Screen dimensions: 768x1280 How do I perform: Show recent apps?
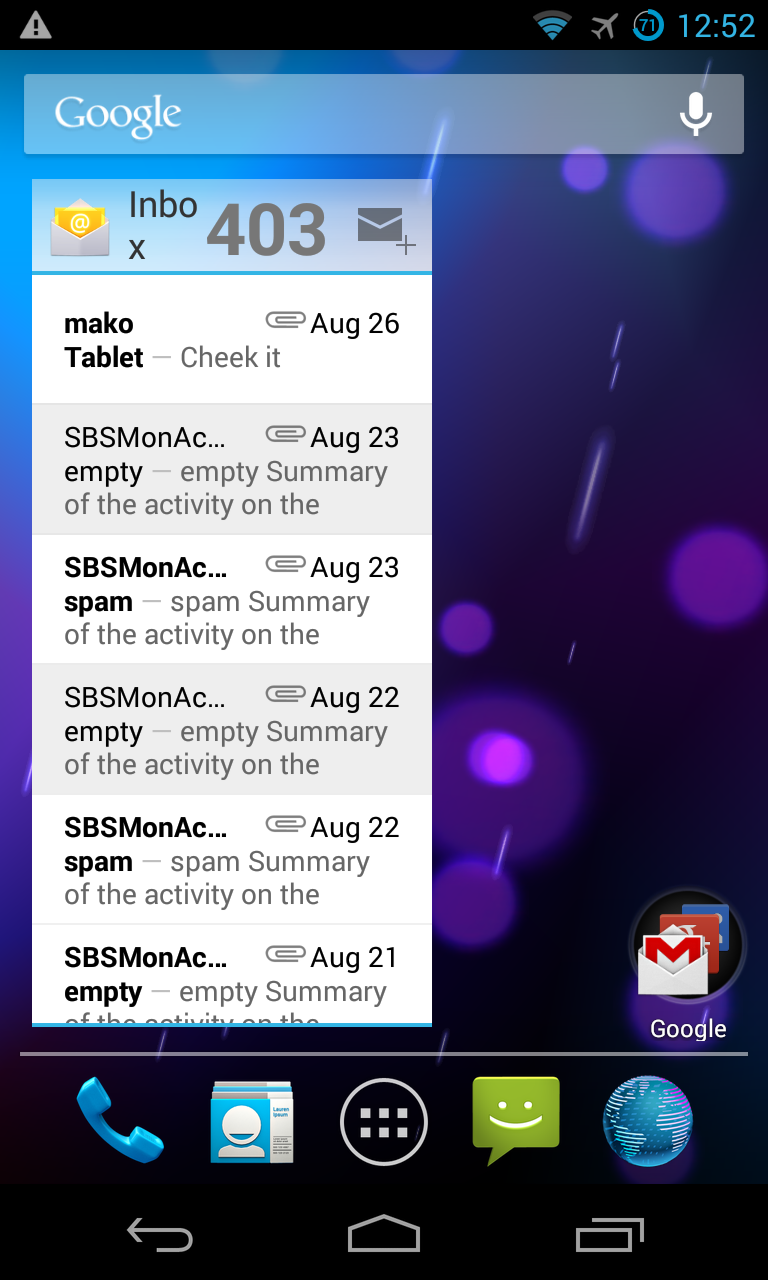[610, 1234]
